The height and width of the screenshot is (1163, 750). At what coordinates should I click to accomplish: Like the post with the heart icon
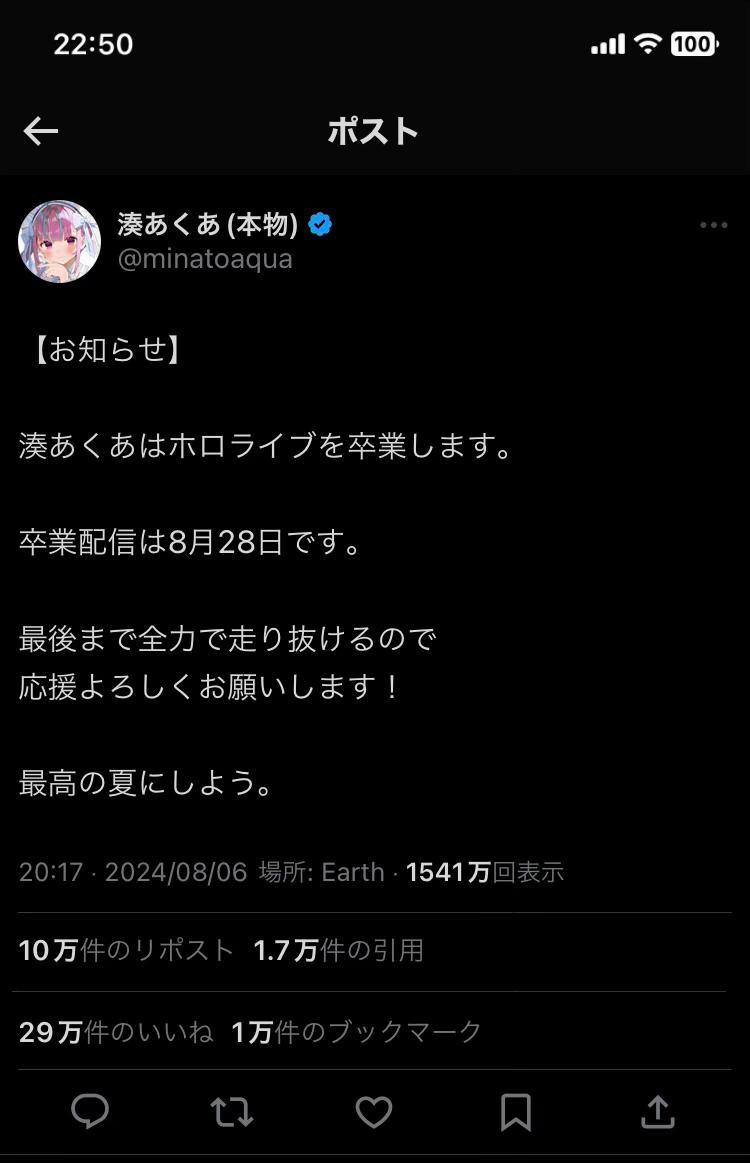point(374,1111)
